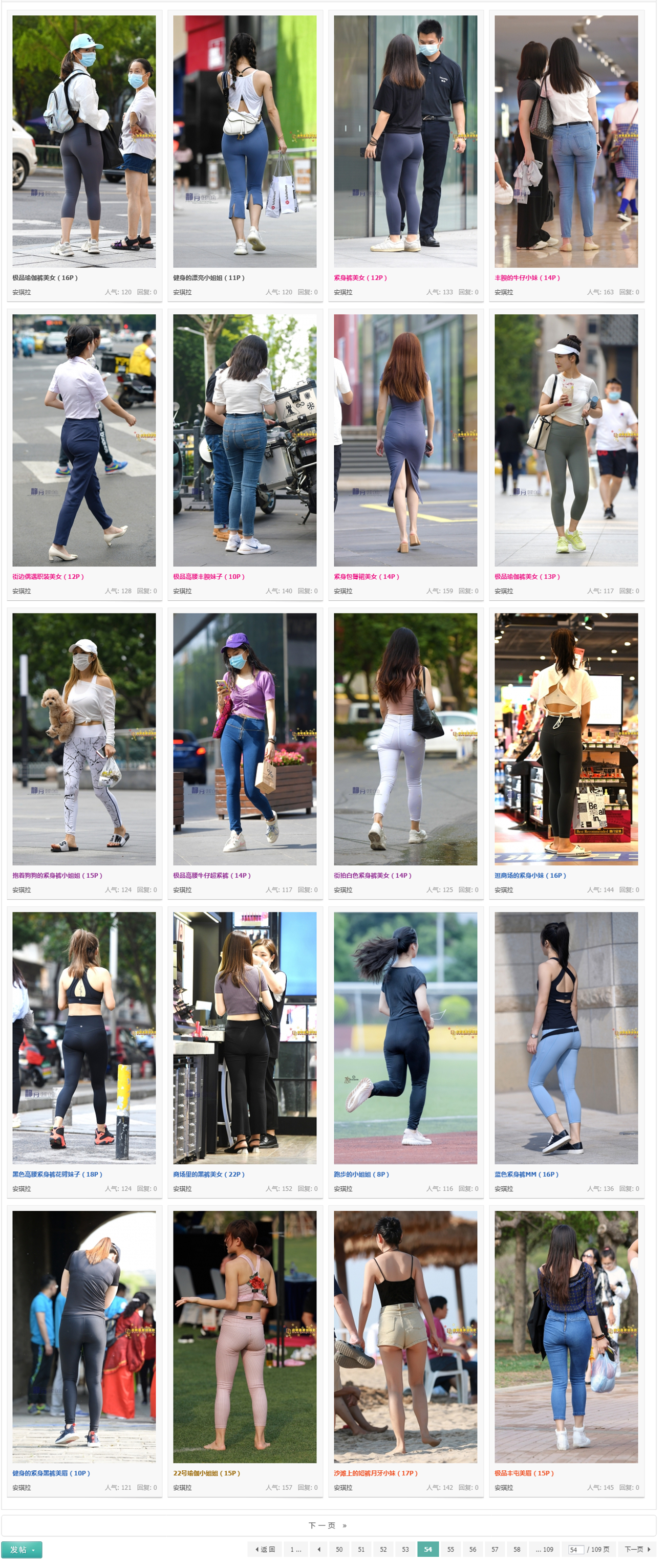Tap the page number input field
This screenshot has height=1568, width=666.
tap(575, 1550)
